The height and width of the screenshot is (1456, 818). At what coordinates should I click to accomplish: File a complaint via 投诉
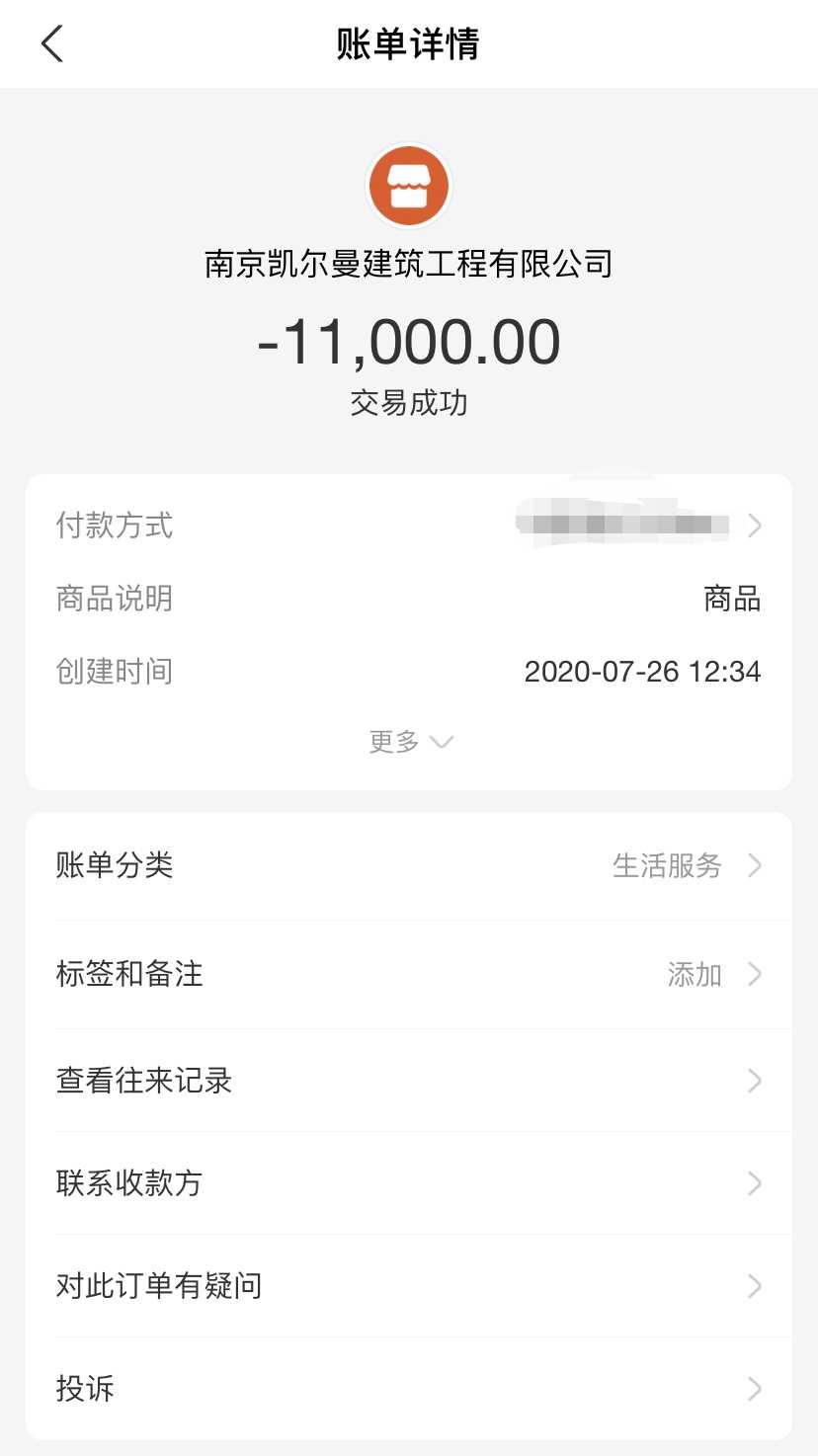(x=408, y=1389)
